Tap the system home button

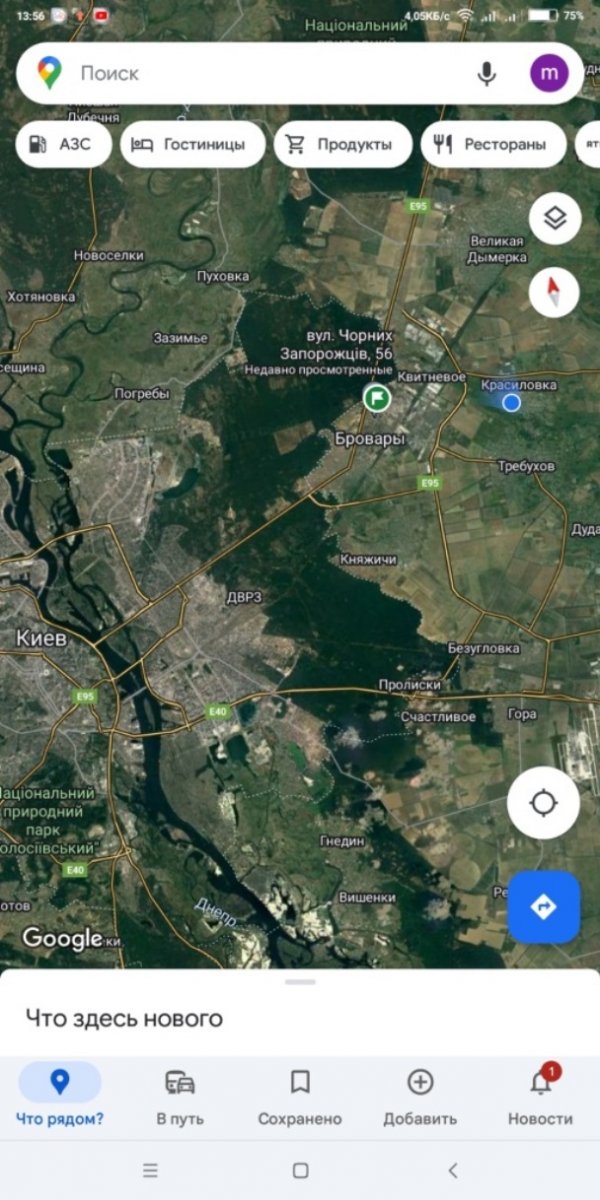click(300, 1170)
